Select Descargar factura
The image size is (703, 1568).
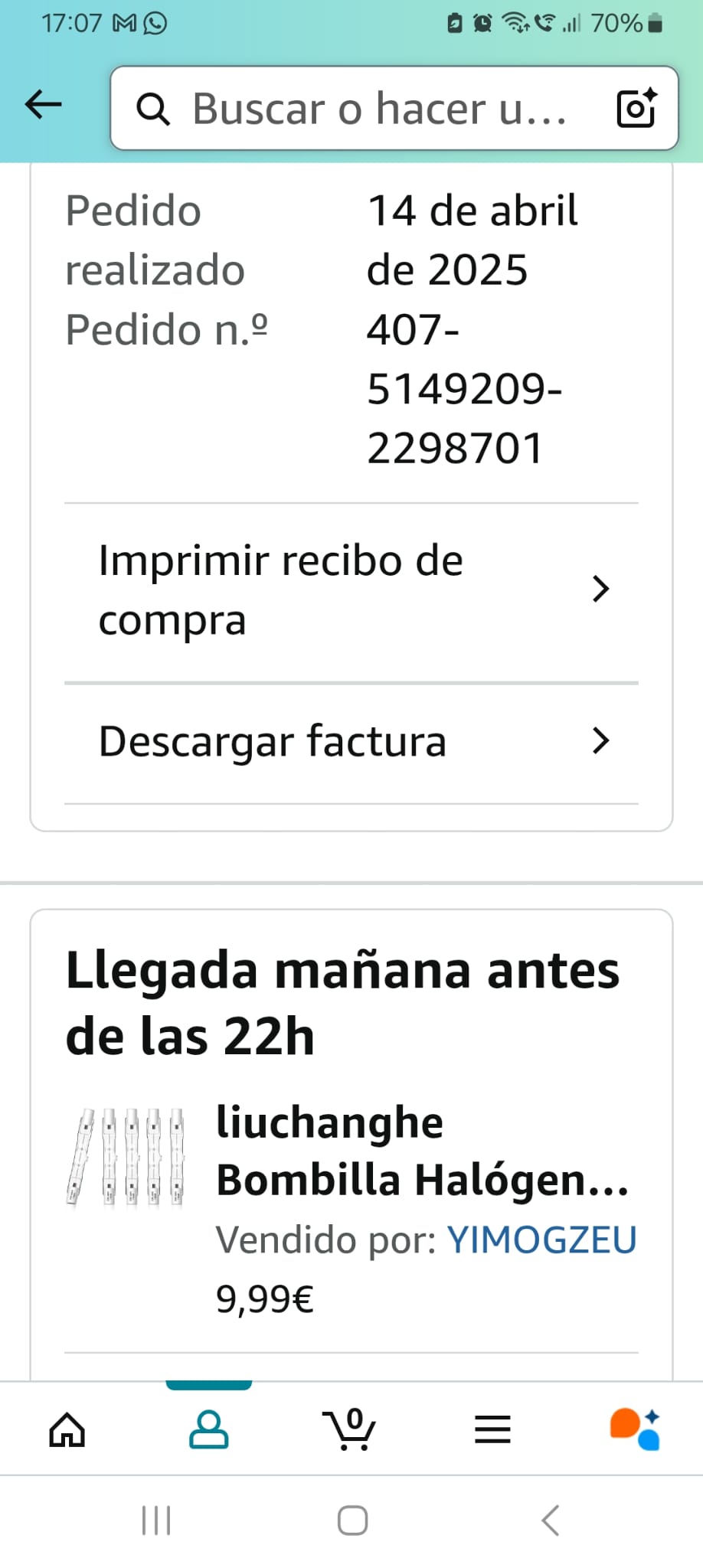351,741
